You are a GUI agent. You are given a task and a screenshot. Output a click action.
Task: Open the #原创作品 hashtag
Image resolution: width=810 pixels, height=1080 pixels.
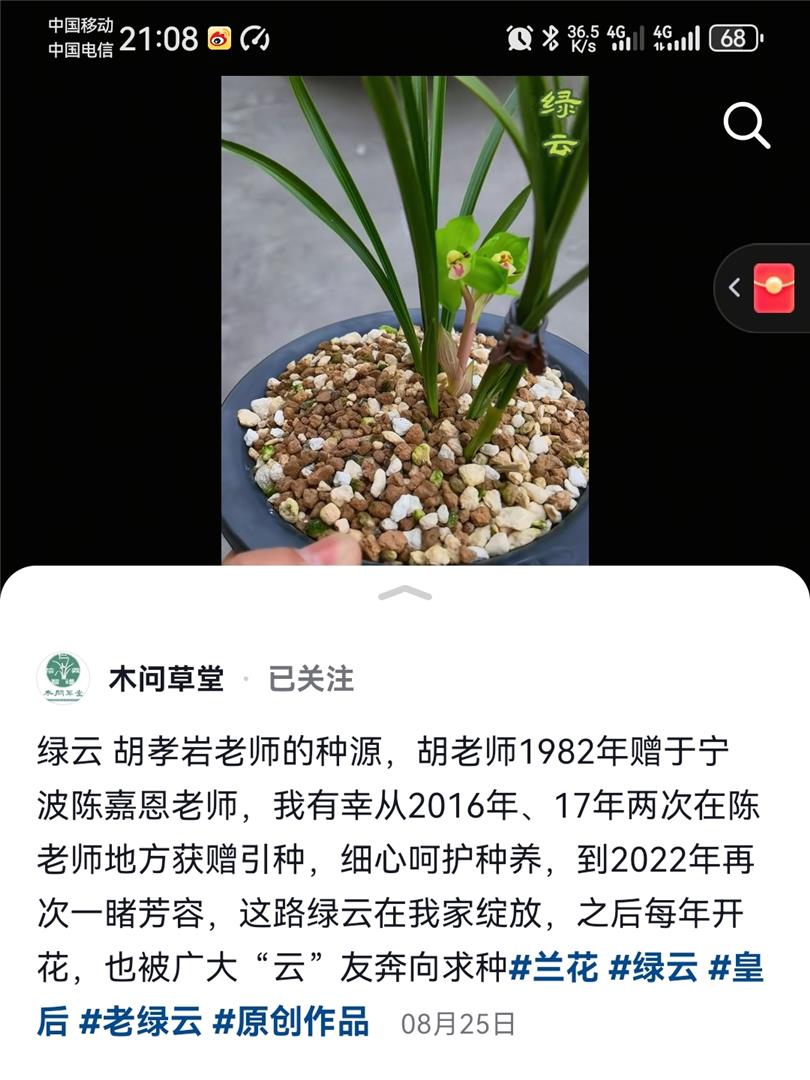pos(291,1022)
